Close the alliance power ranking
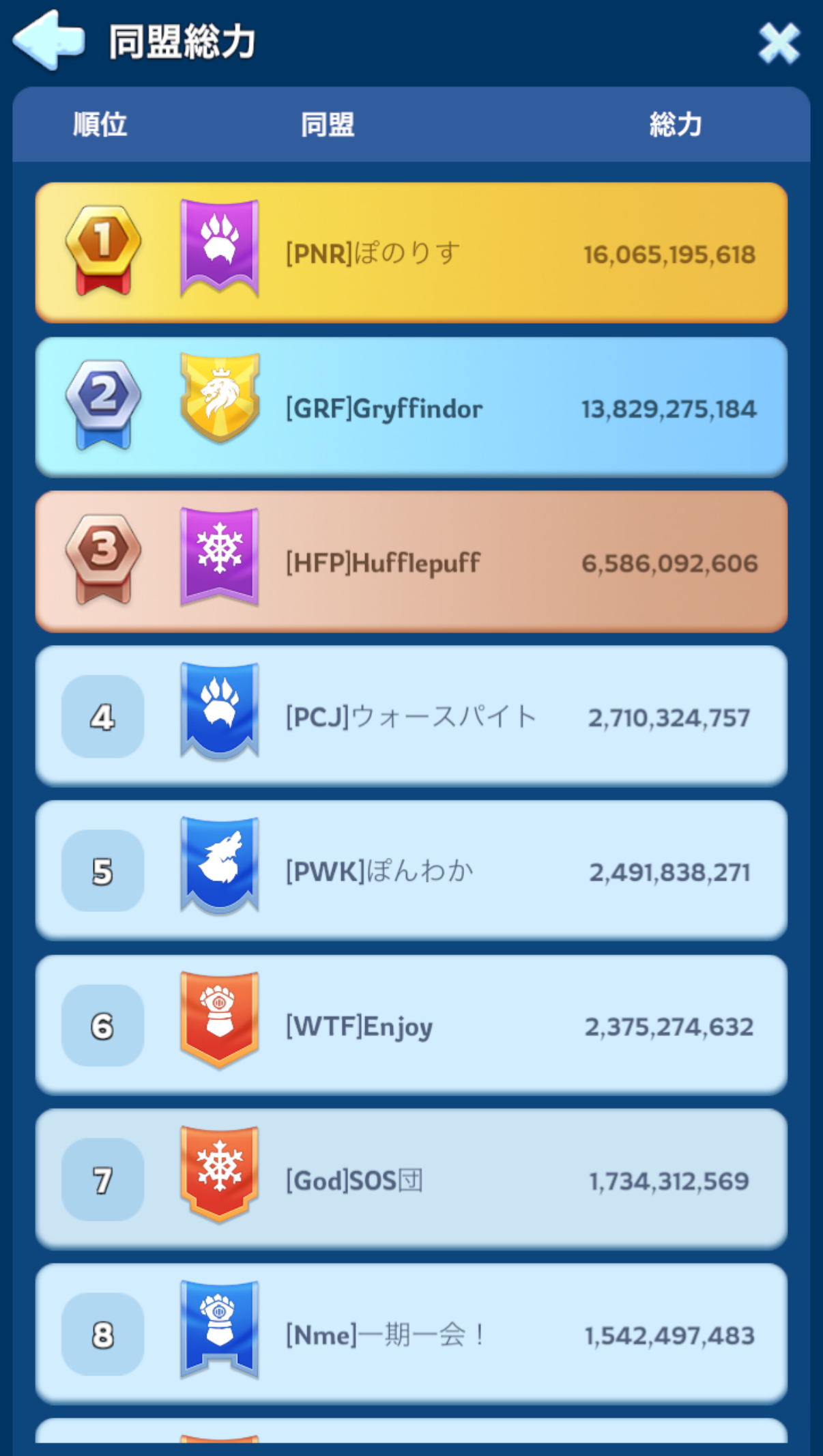 pyautogui.click(x=779, y=43)
